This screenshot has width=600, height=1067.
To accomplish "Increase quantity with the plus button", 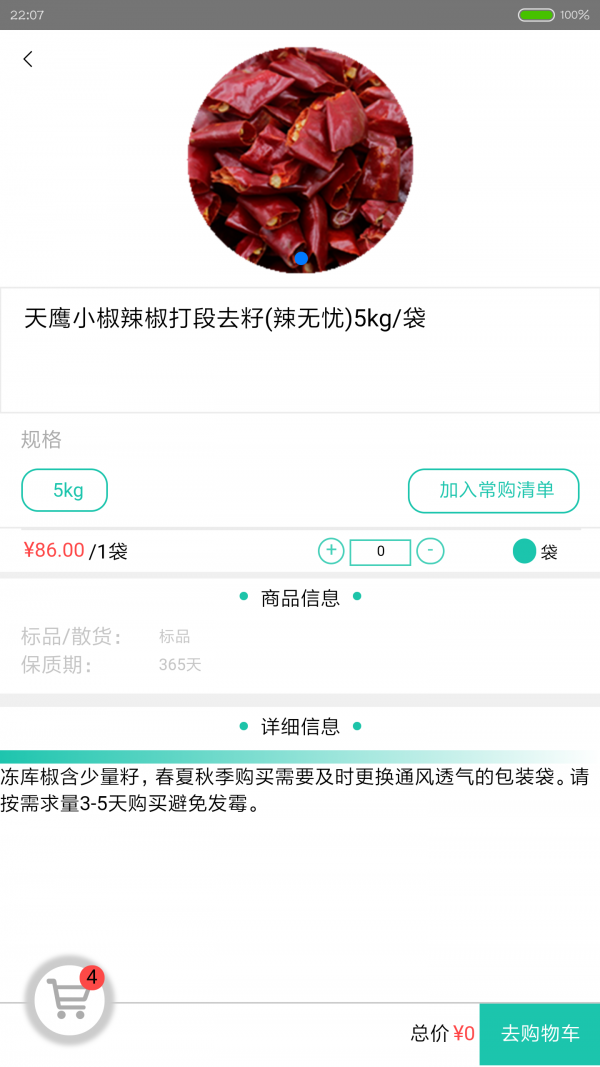I will (x=331, y=551).
